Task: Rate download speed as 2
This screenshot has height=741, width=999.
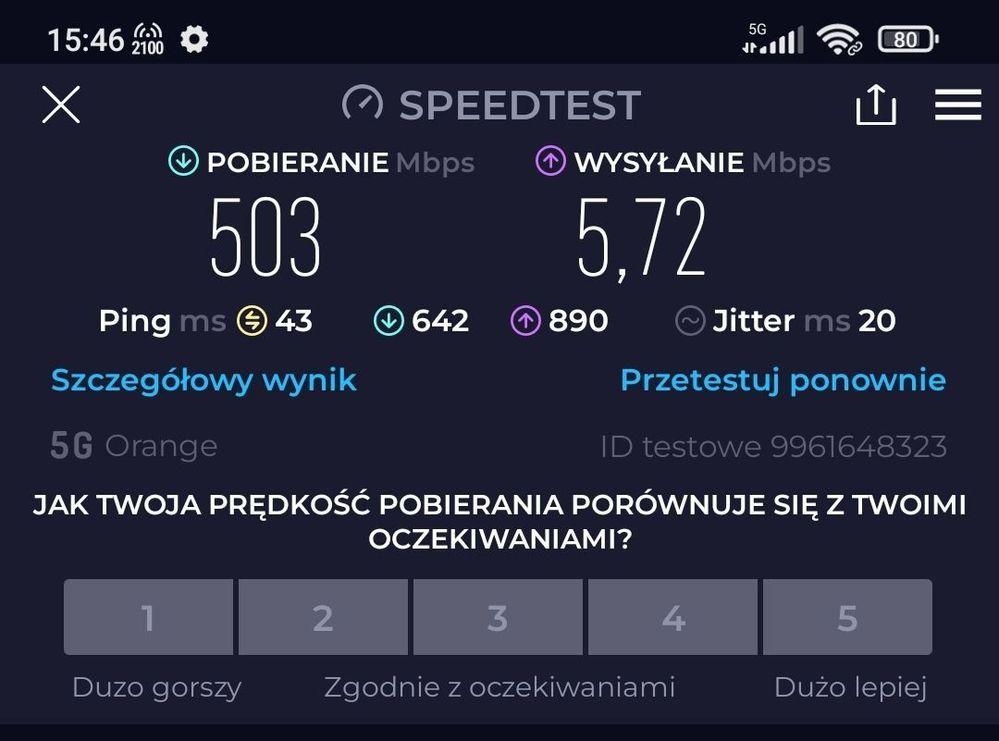Action: [323, 618]
